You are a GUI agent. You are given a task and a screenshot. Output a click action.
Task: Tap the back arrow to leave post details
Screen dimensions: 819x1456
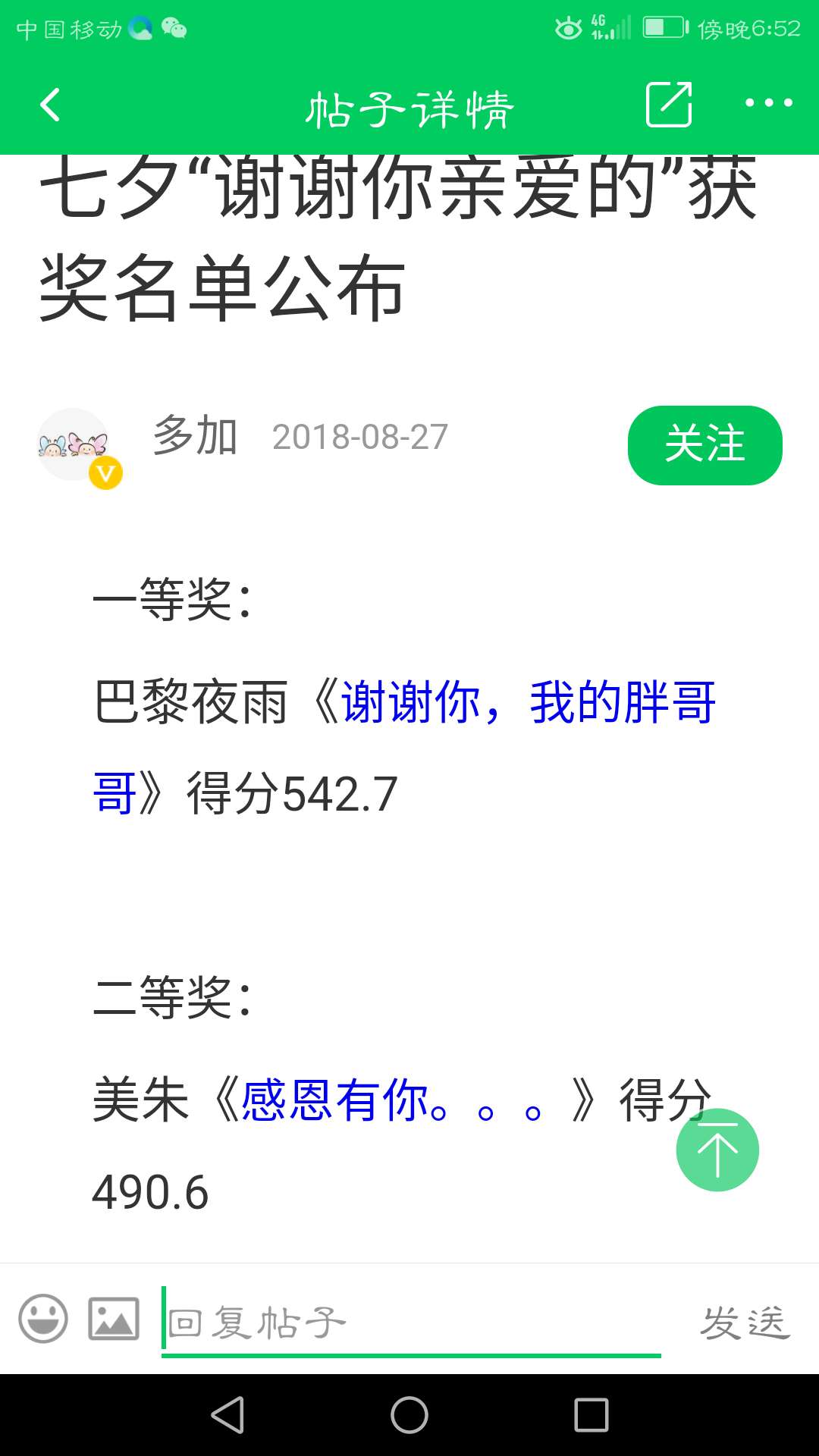click(x=49, y=105)
